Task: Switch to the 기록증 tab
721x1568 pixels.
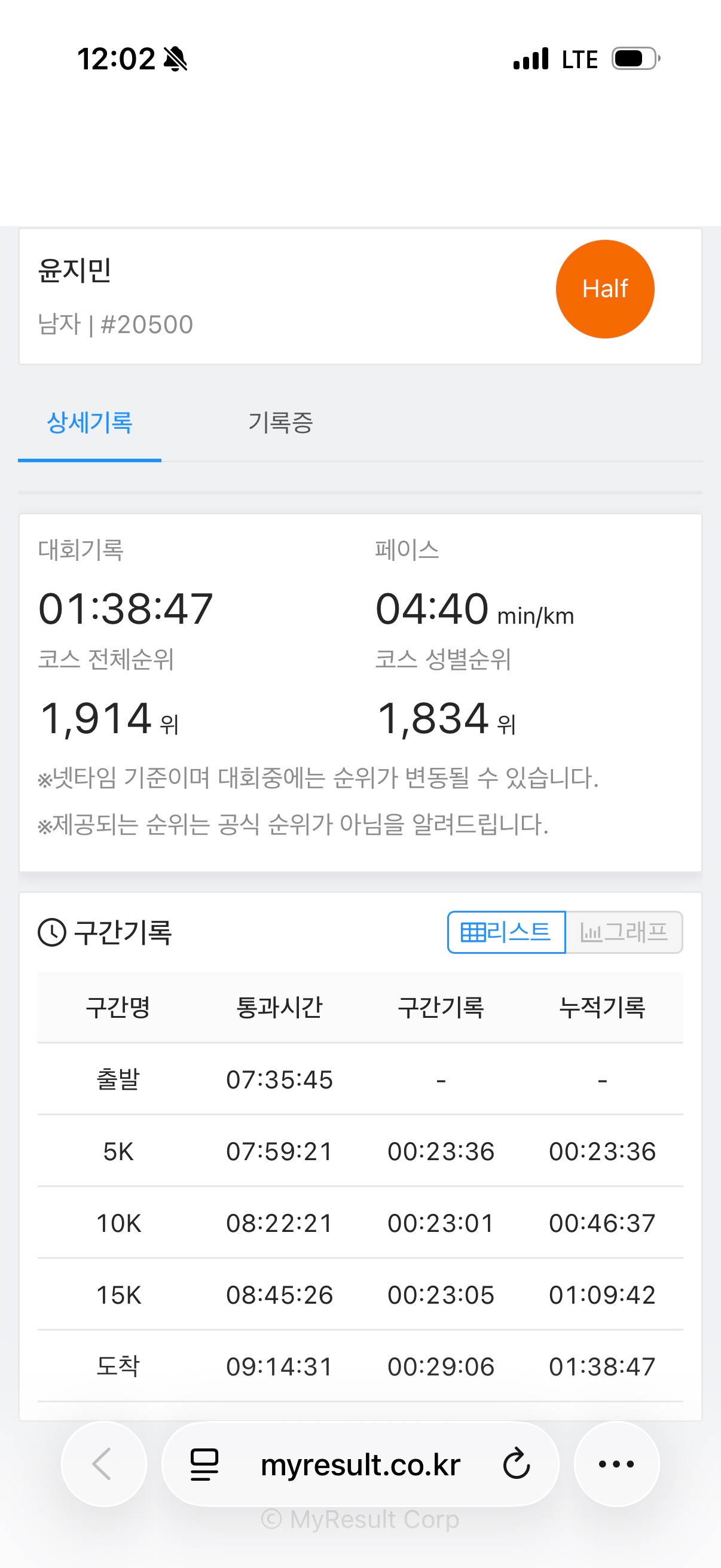Action: [x=280, y=423]
